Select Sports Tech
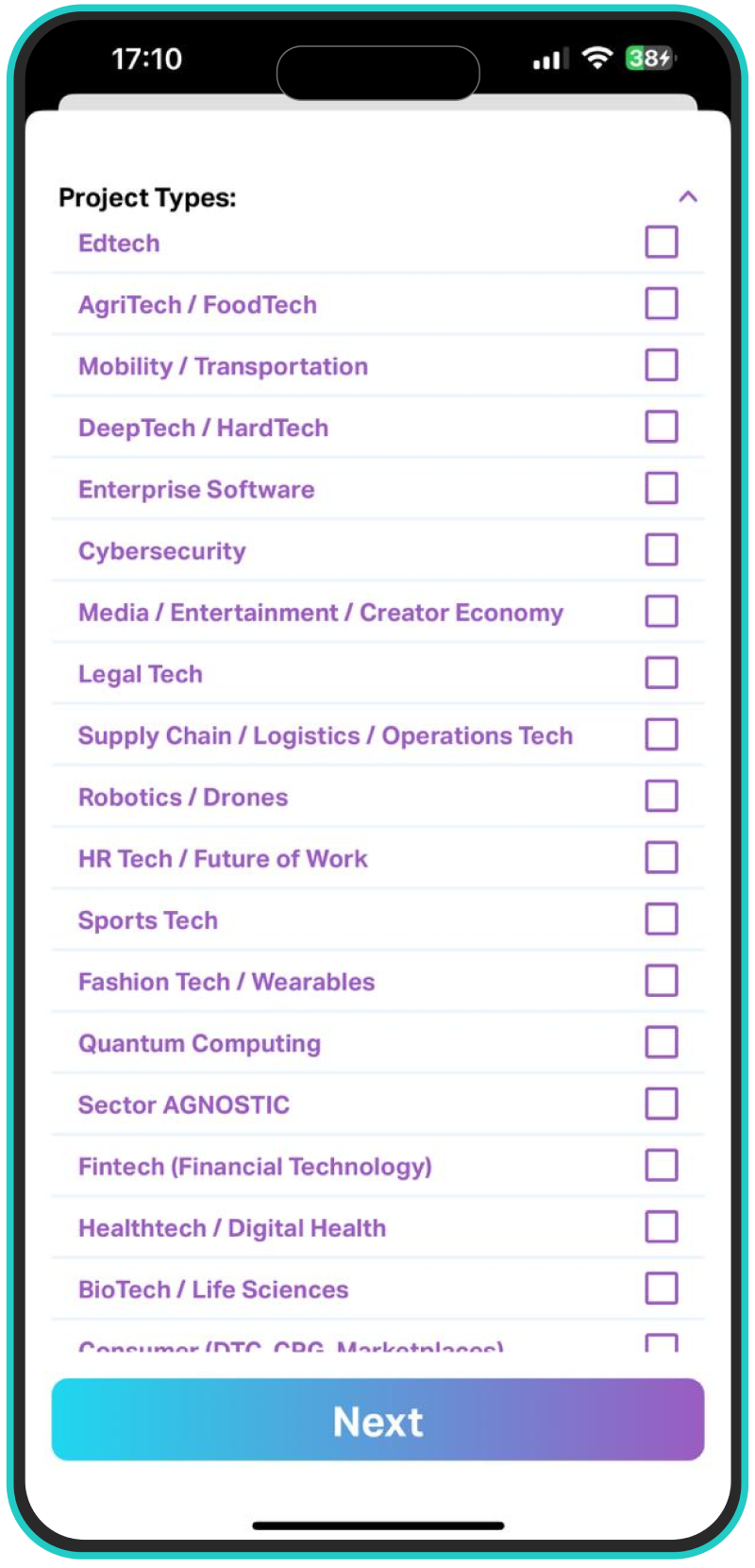Viewport: 755px width, 1568px height. pyautogui.click(x=661, y=919)
